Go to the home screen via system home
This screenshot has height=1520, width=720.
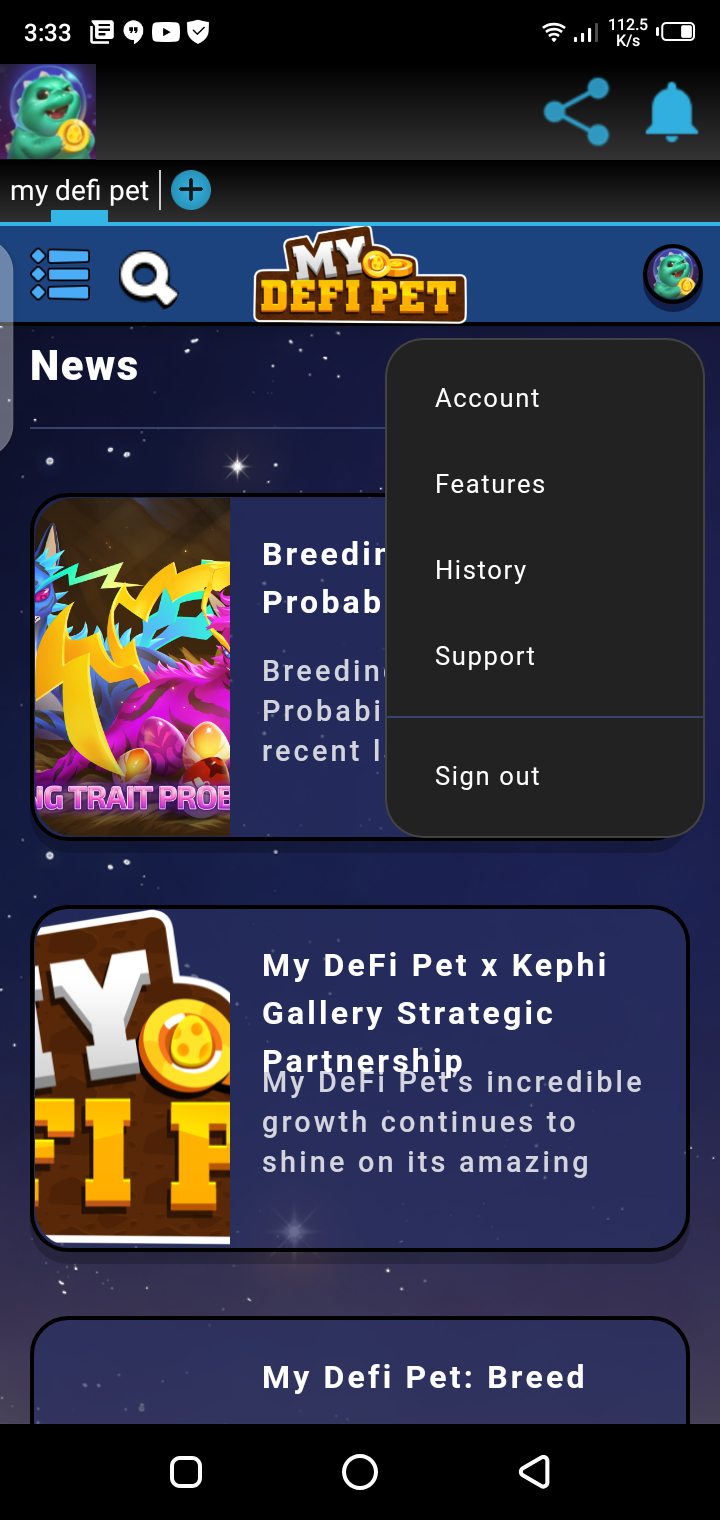(360, 1472)
